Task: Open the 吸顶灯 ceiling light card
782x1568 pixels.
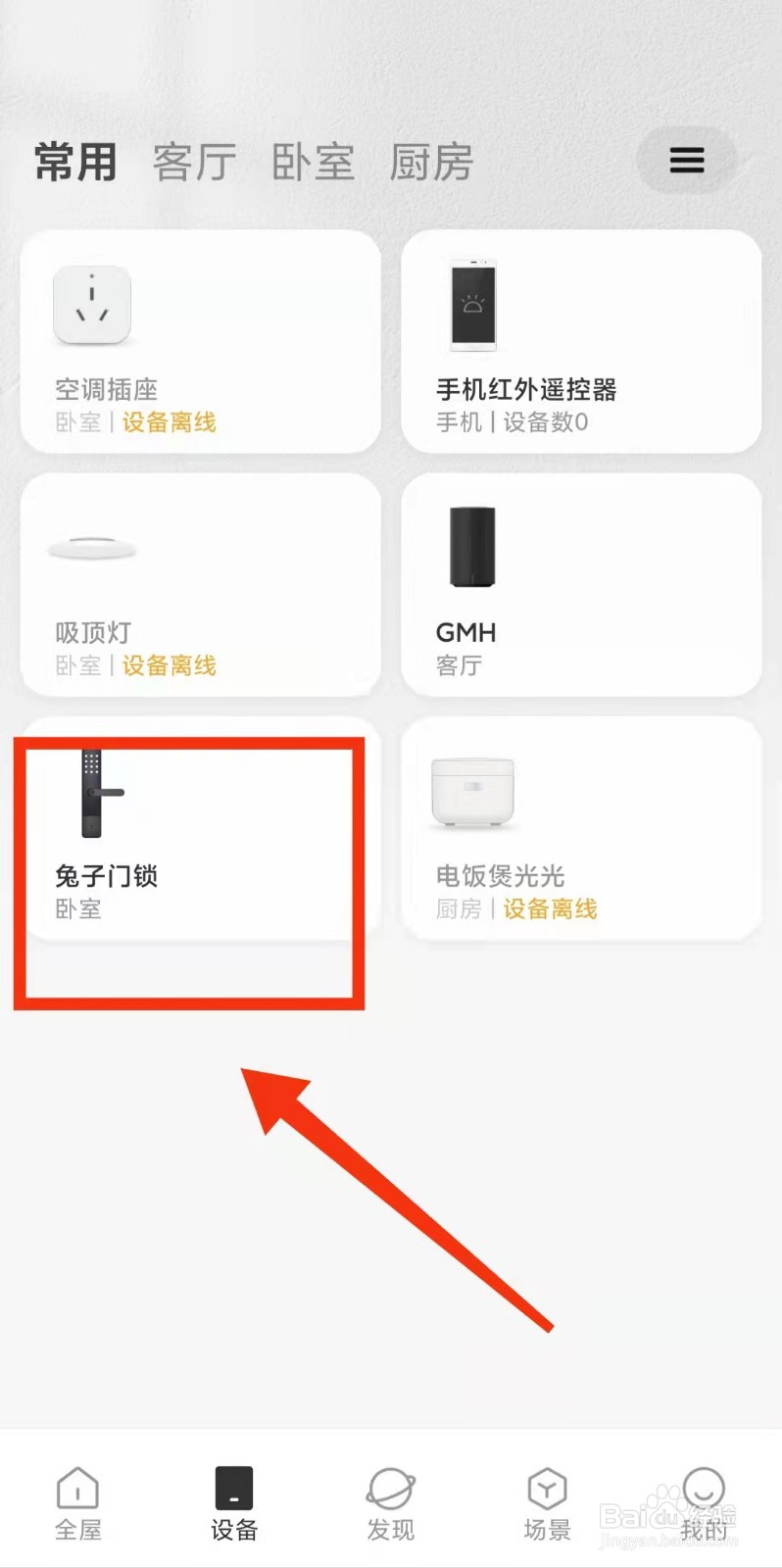Action: (200, 583)
